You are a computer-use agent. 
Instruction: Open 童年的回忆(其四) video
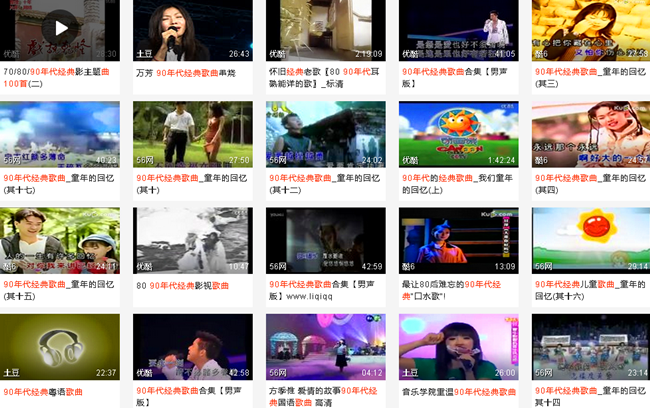590,133
